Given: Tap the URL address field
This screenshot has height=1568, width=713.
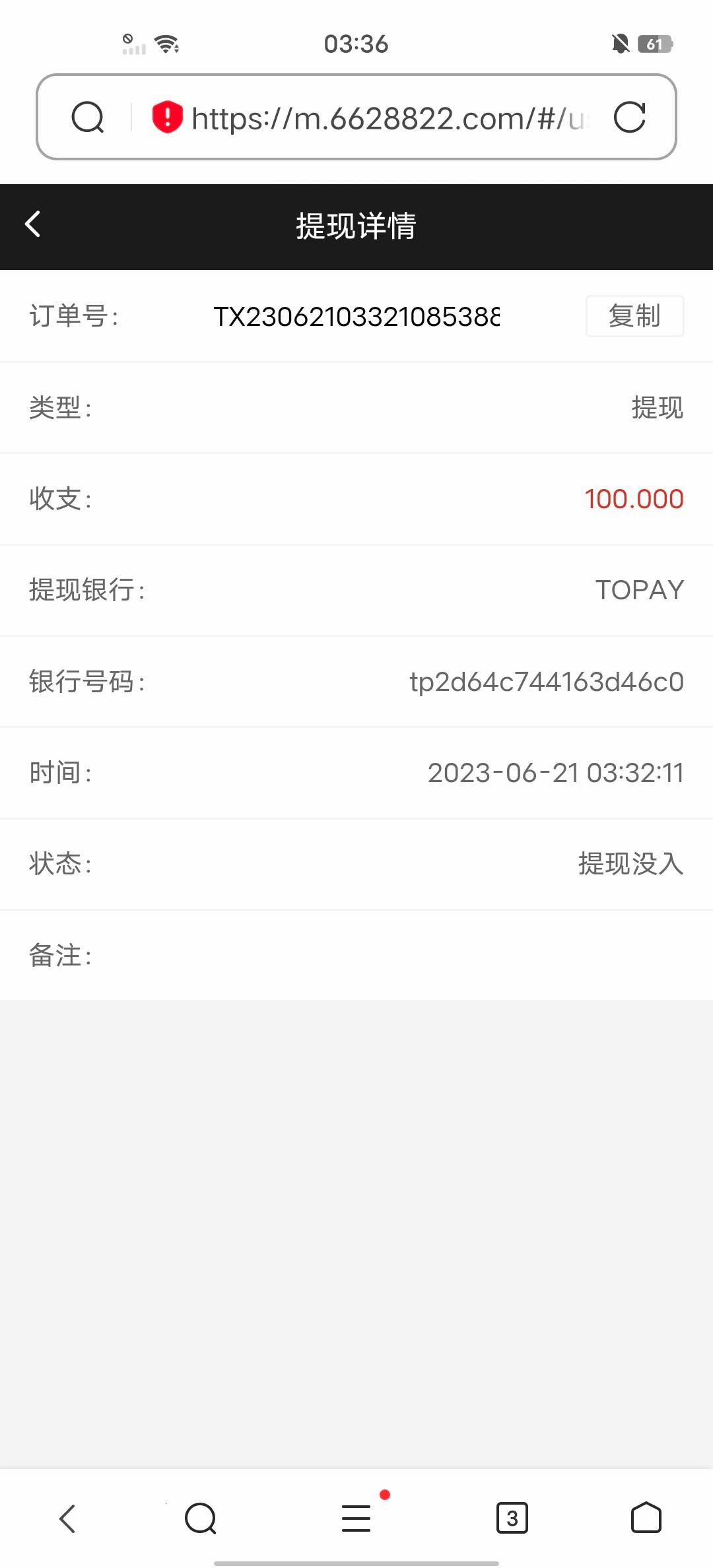Looking at the screenshot, I should (x=390, y=119).
